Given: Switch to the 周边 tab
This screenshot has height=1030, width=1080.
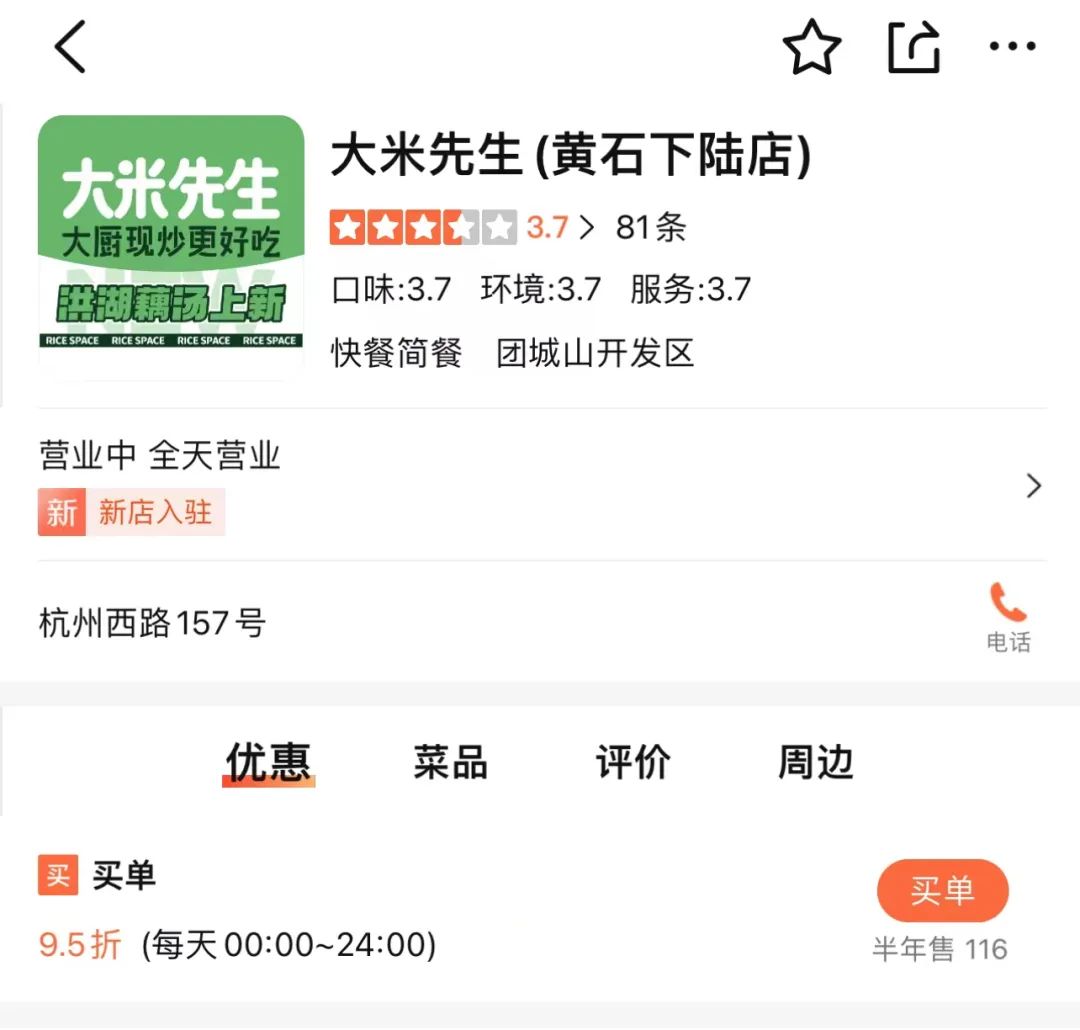Looking at the screenshot, I should tap(816, 763).
